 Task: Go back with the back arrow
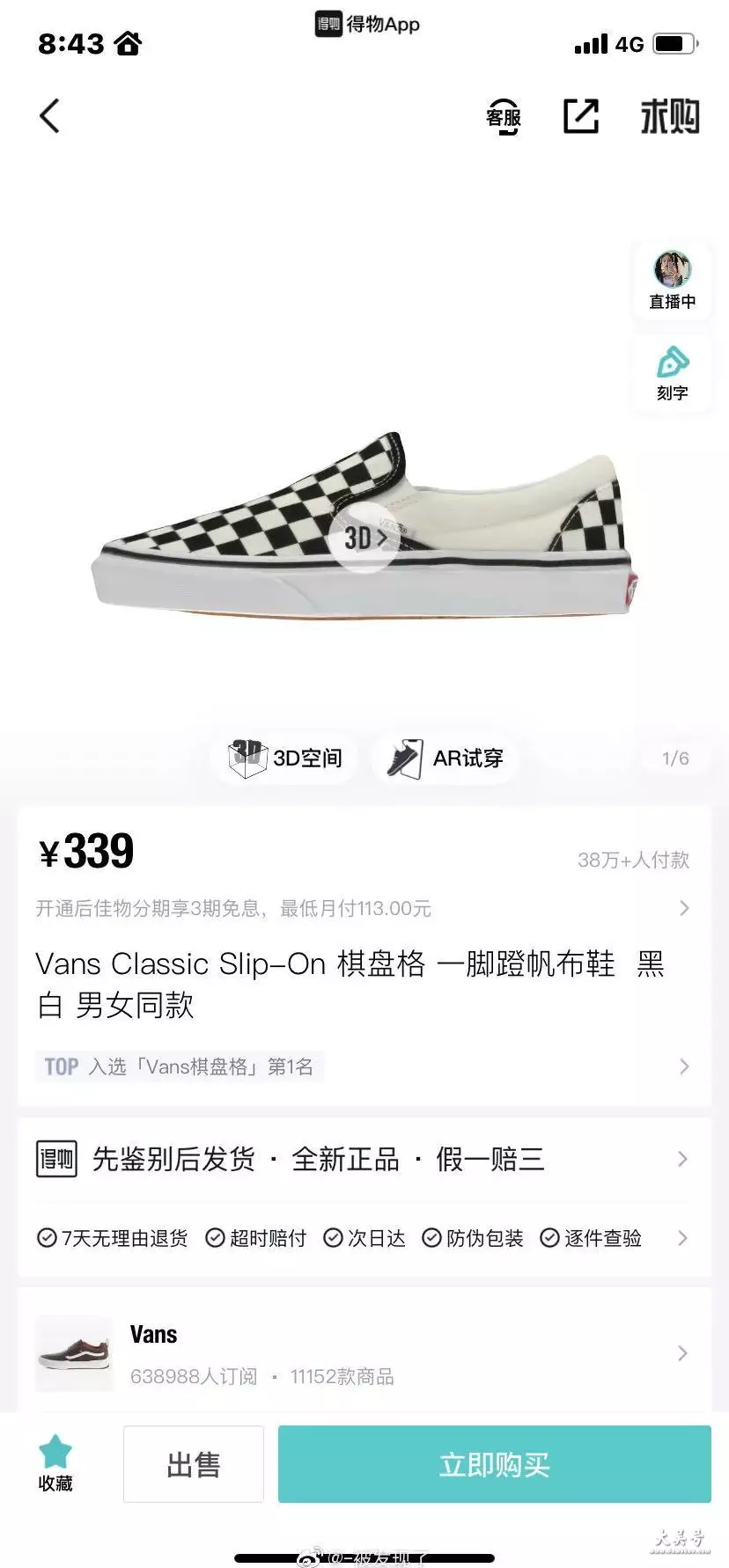[49, 115]
